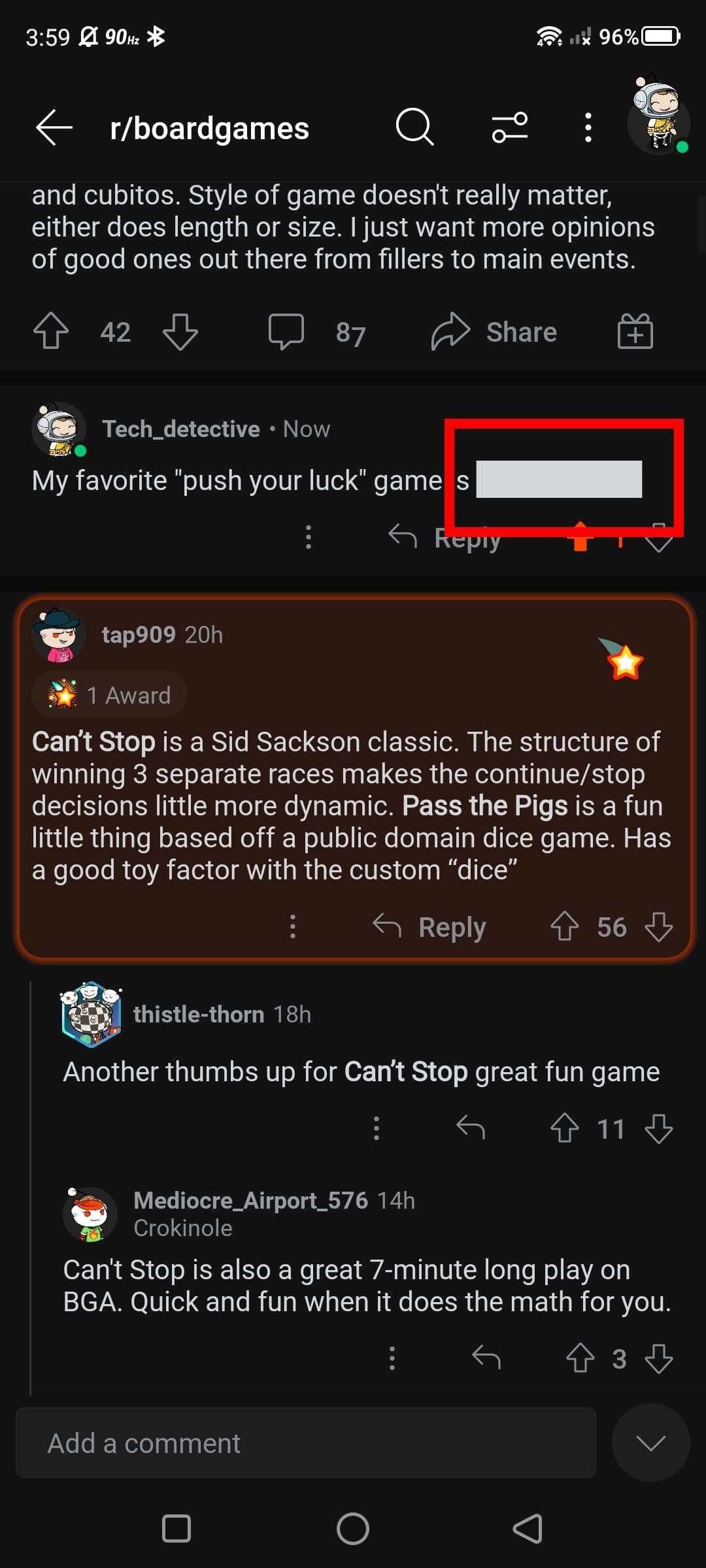Upvote tap909's comment
The height and width of the screenshot is (1568, 706).
coord(564,926)
